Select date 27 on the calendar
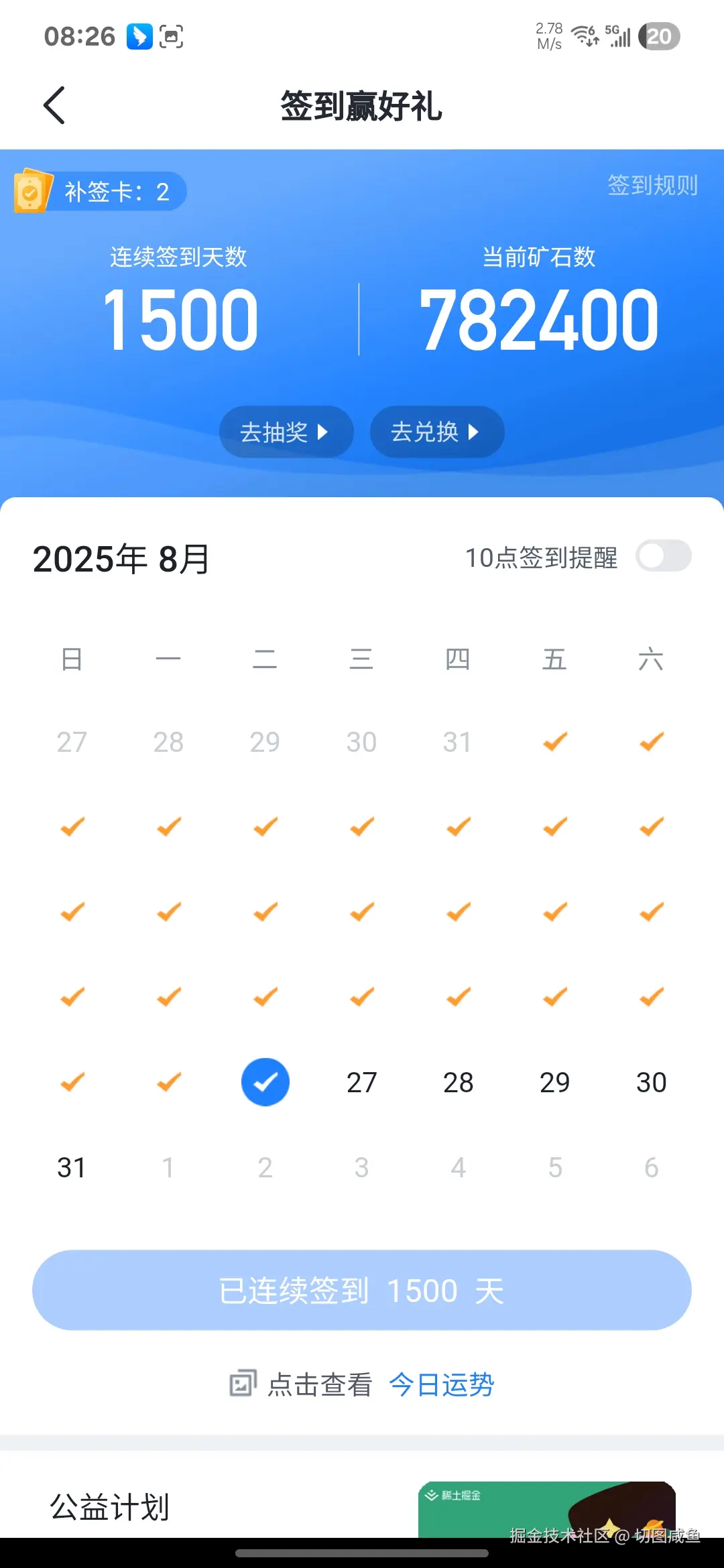 362,1081
